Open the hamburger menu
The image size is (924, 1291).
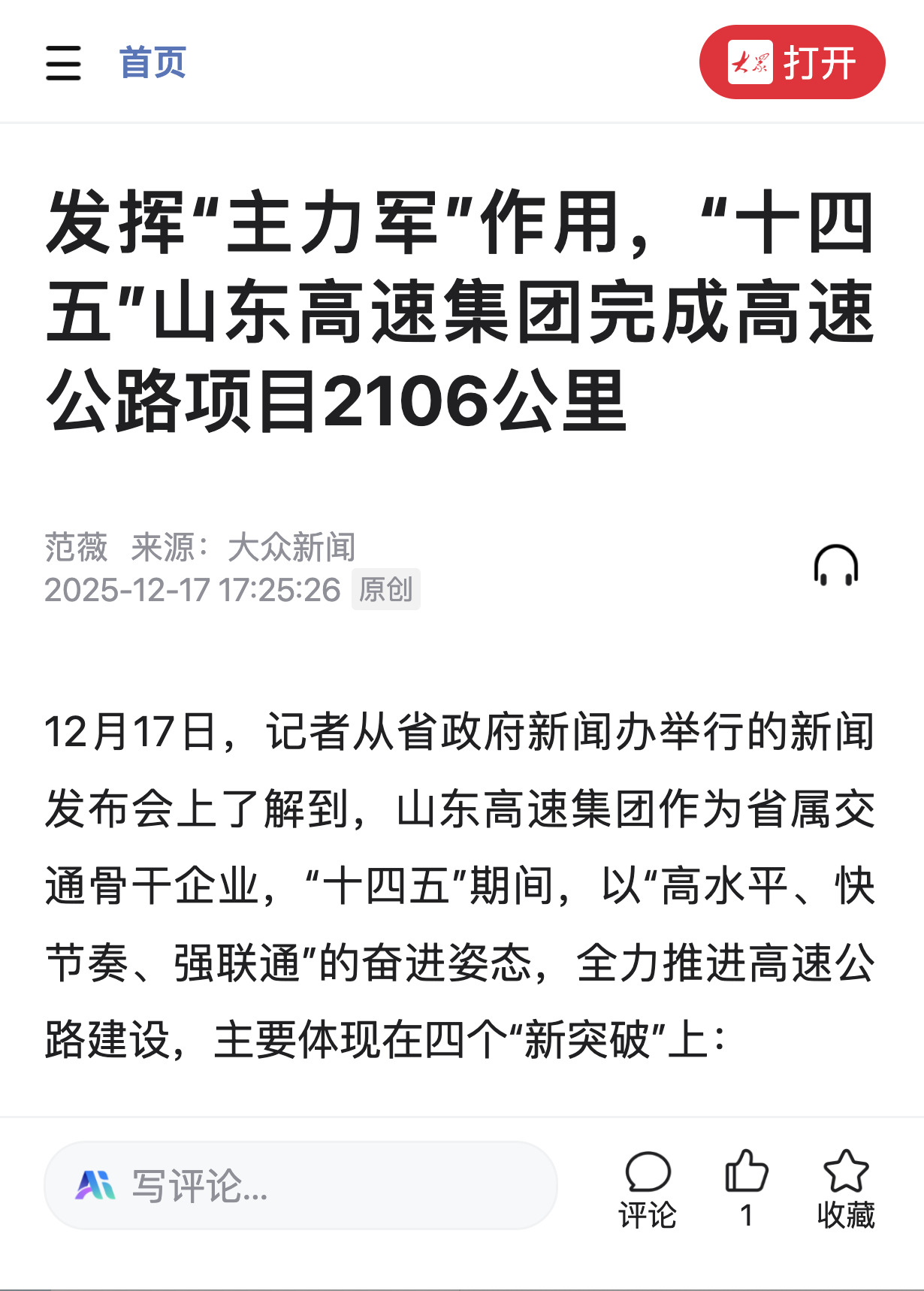(x=63, y=62)
